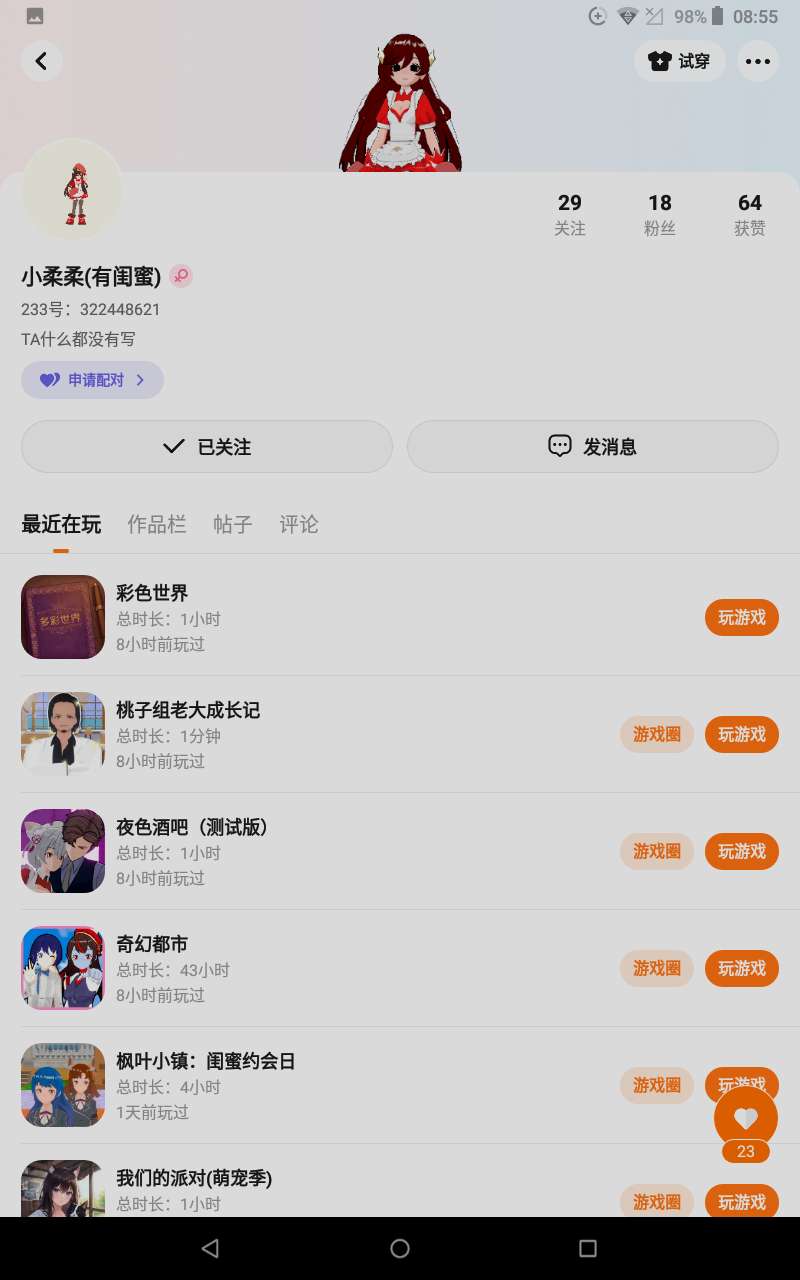This screenshot has height=1280, width=800.
Task: Switch to the 作品栏 tab
Action: 157,524
